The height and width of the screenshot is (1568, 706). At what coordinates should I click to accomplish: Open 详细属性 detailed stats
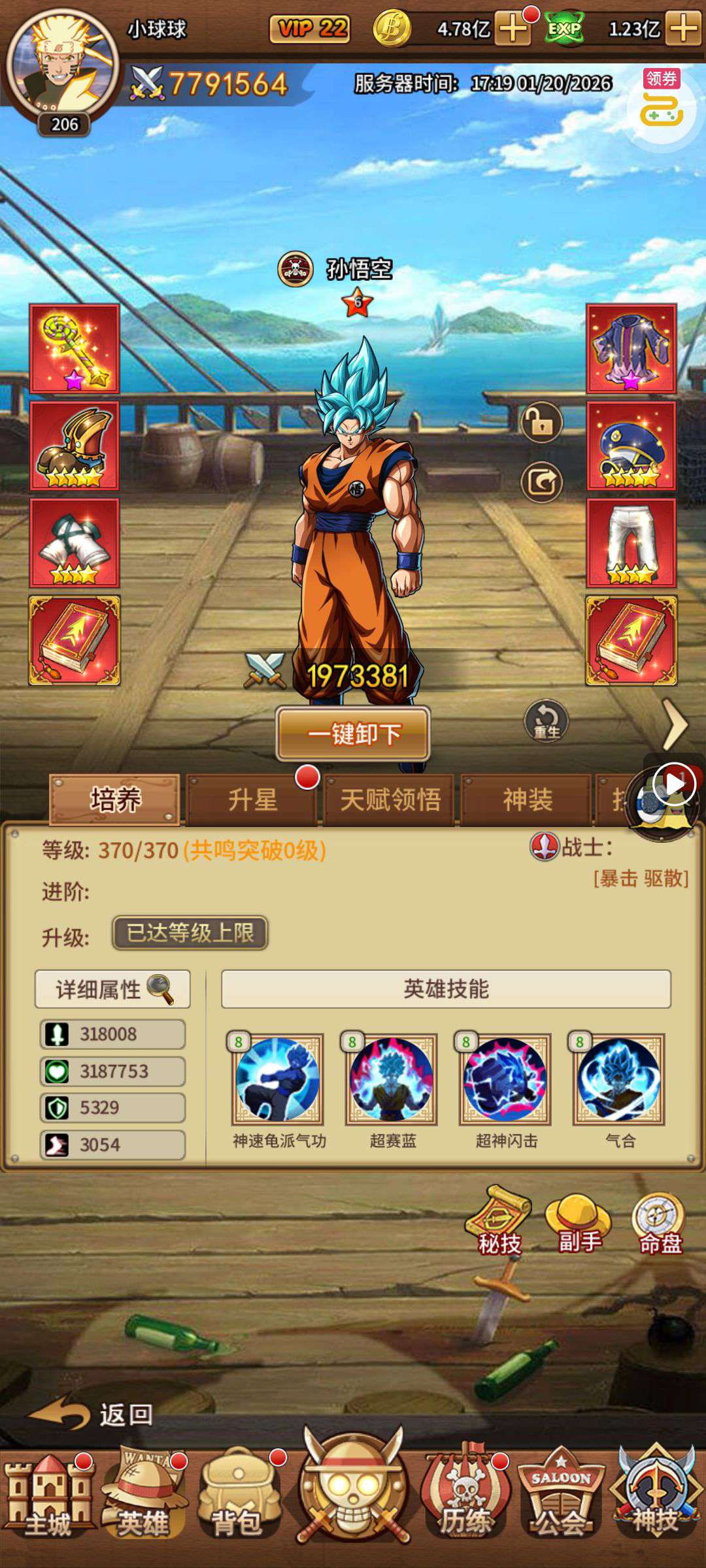(112, 989)
